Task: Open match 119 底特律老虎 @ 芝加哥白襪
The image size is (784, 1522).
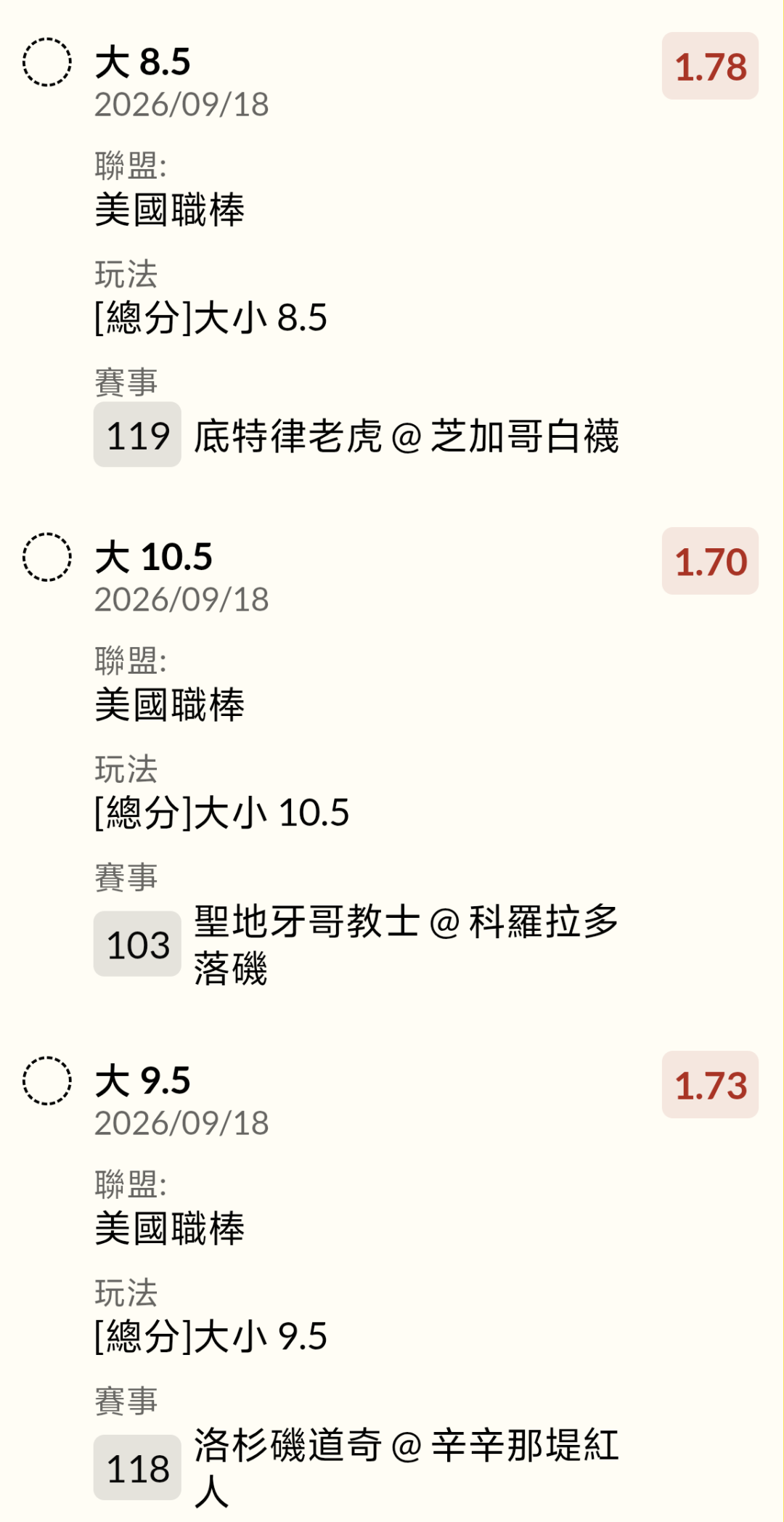Action: (356, 435)
